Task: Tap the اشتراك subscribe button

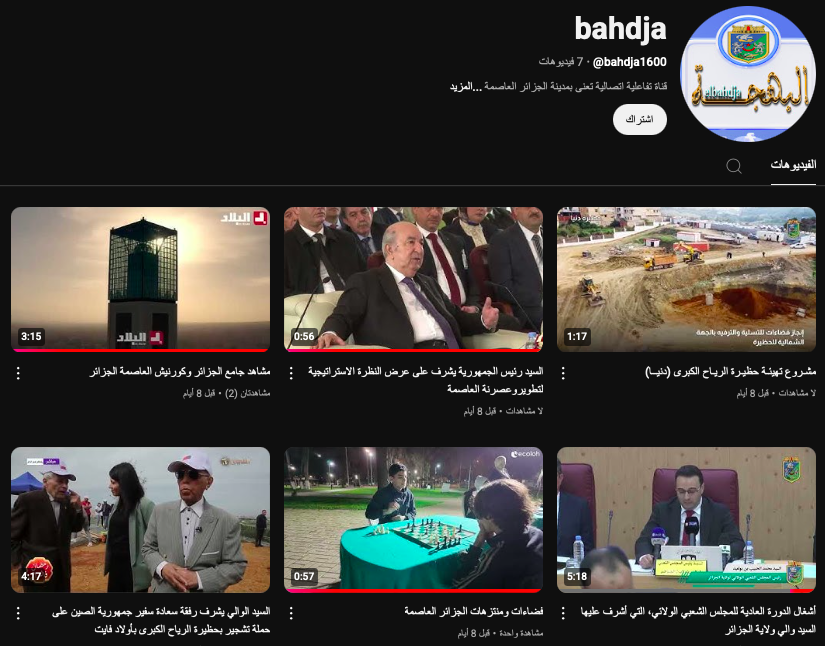Action: point(639,120)
